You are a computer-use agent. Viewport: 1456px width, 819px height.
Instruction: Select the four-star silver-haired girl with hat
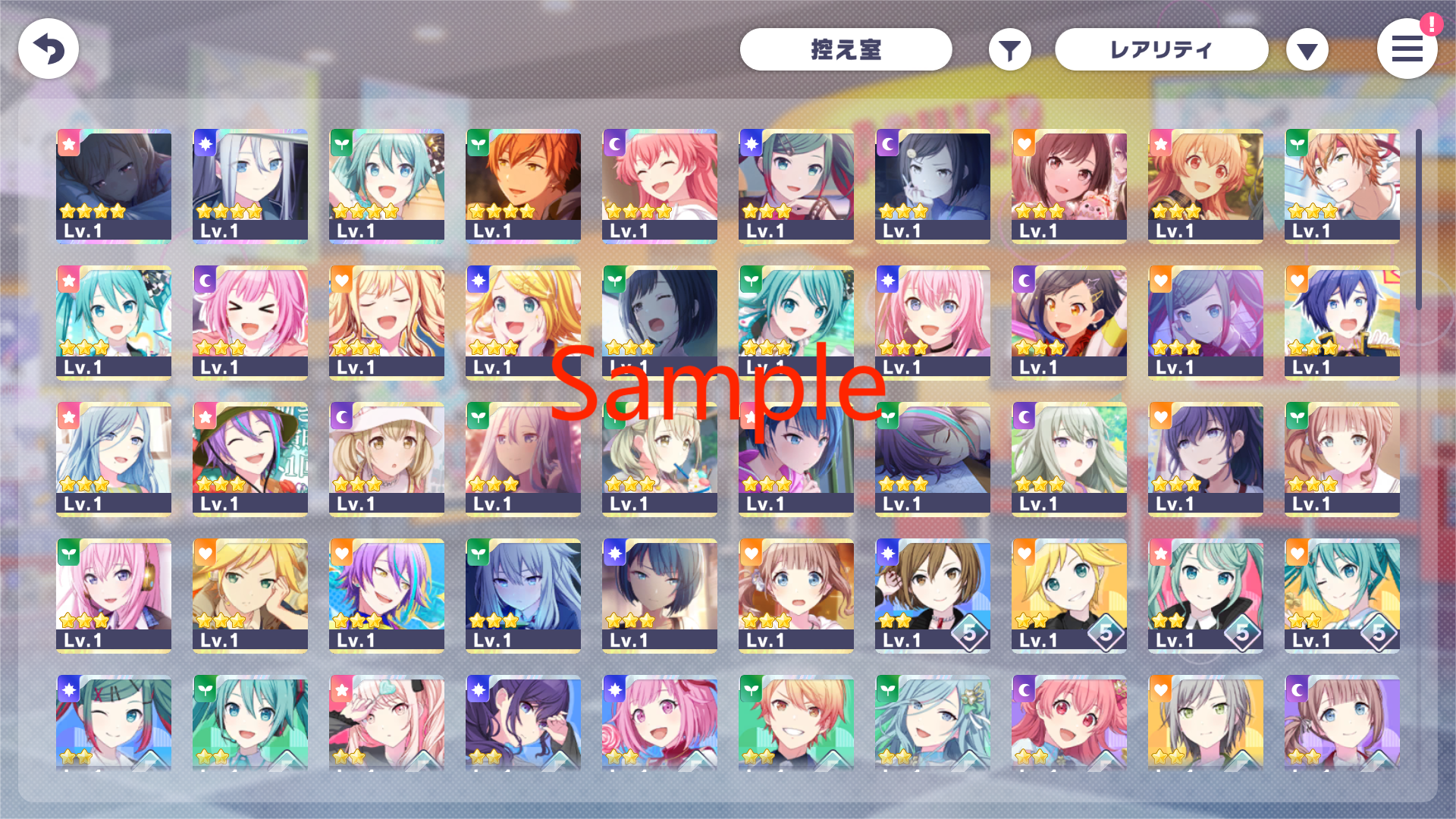pos(250,186)
